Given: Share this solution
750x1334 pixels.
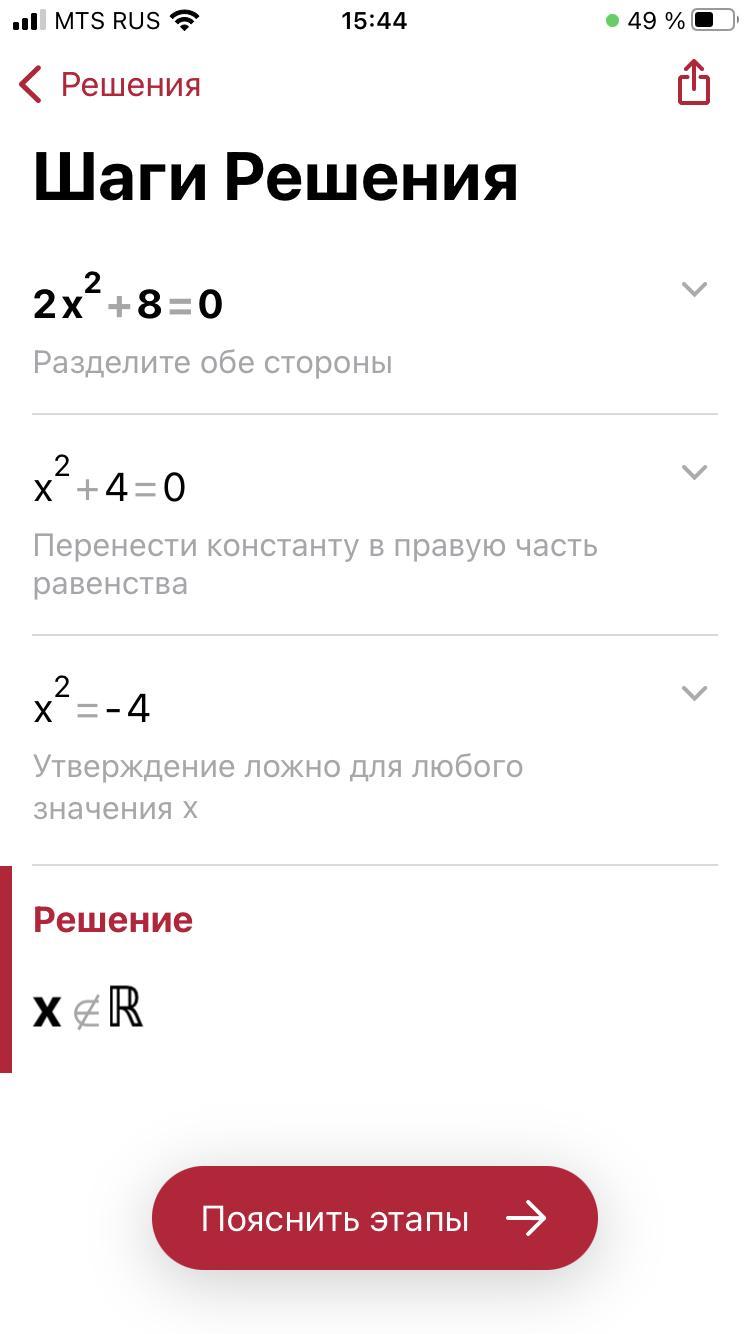Looking at the screenshot, I should pos(693,82).
